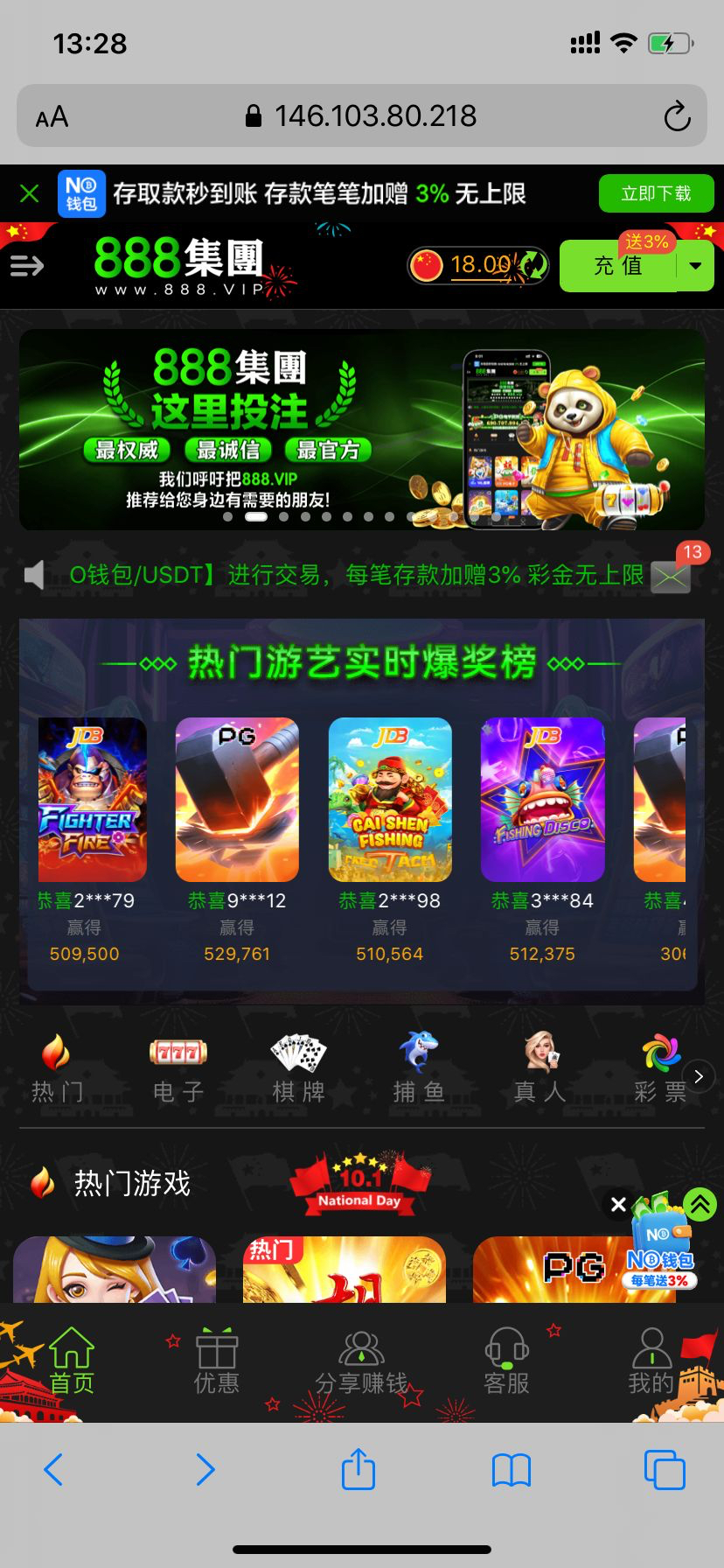The image size is (724, 1568).
Task: Tap the 充值 recharge button
Action: [618, 265]
